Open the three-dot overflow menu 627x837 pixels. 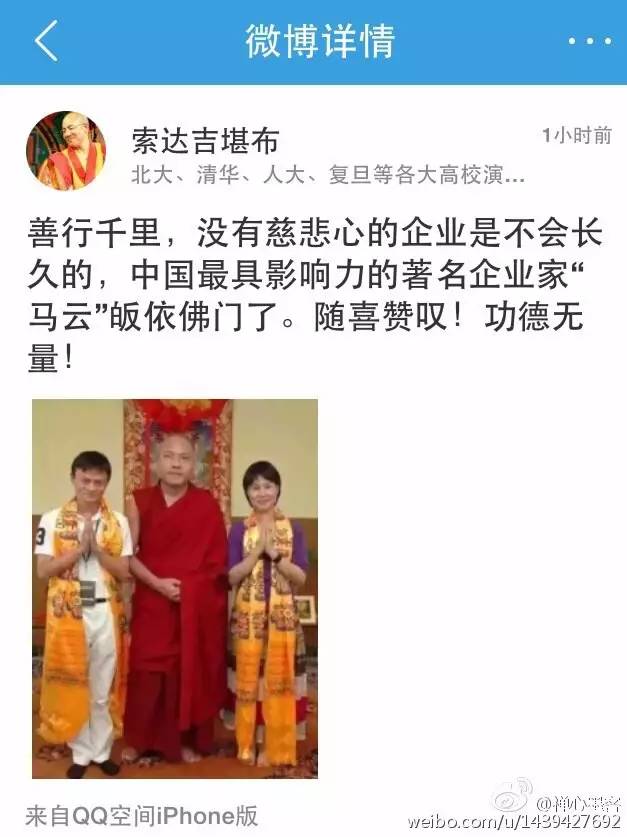588,41
